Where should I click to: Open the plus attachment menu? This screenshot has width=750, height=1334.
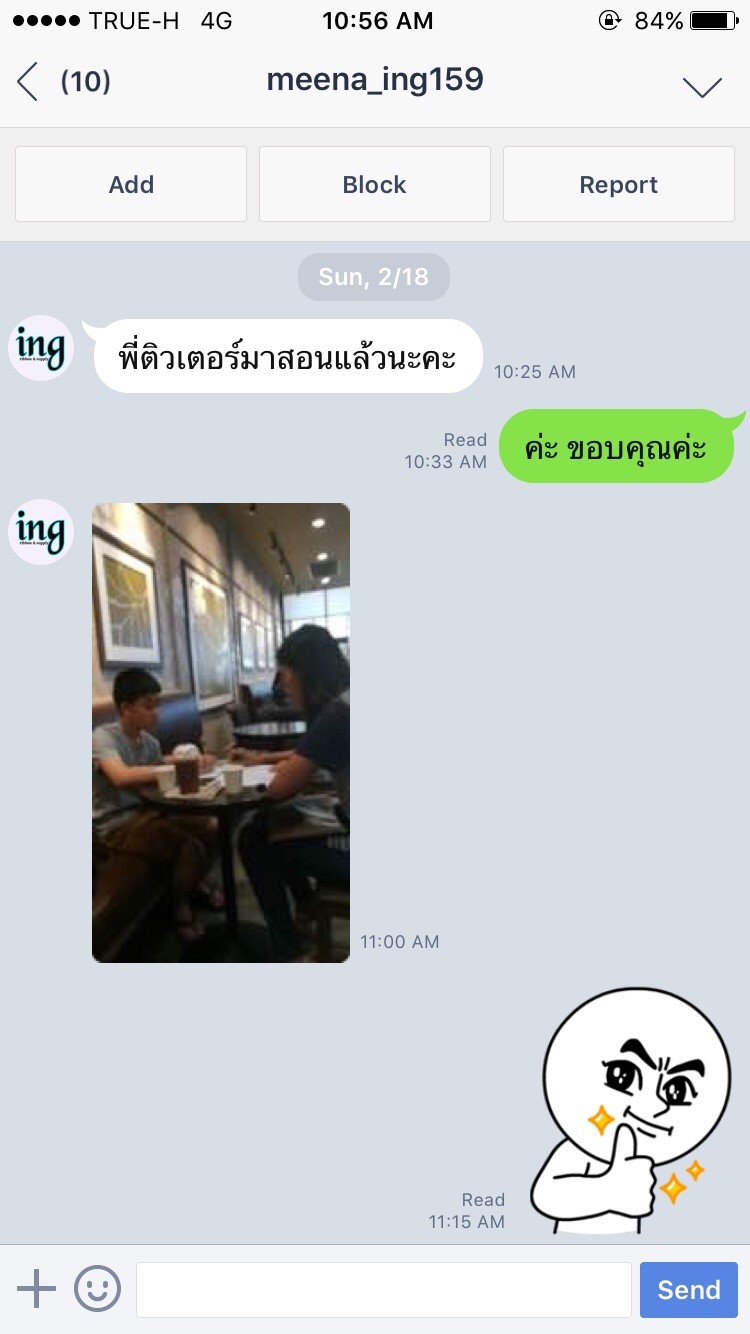[37, 1289]
